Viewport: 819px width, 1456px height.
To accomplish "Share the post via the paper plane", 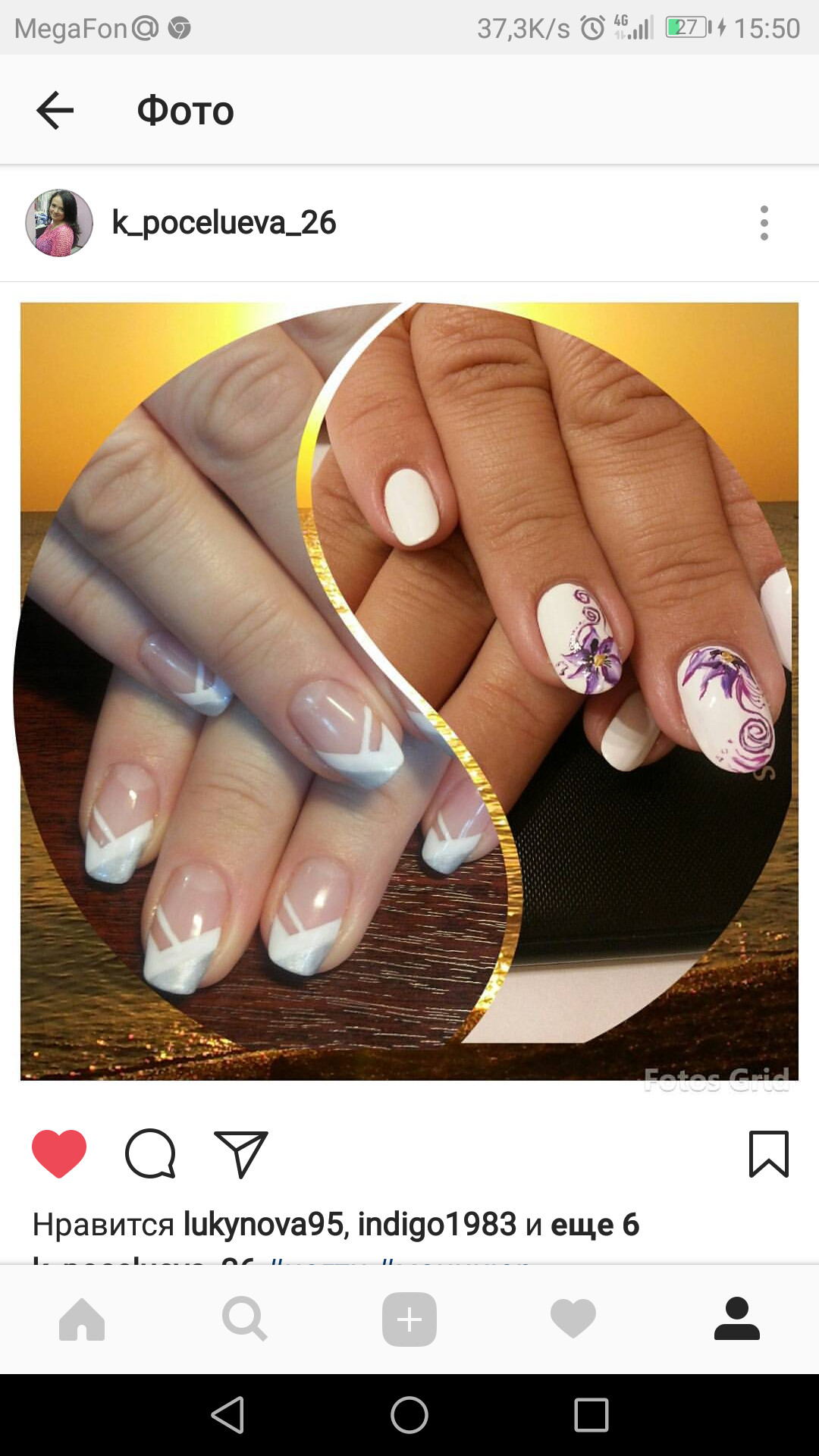I will (241, 1153).
